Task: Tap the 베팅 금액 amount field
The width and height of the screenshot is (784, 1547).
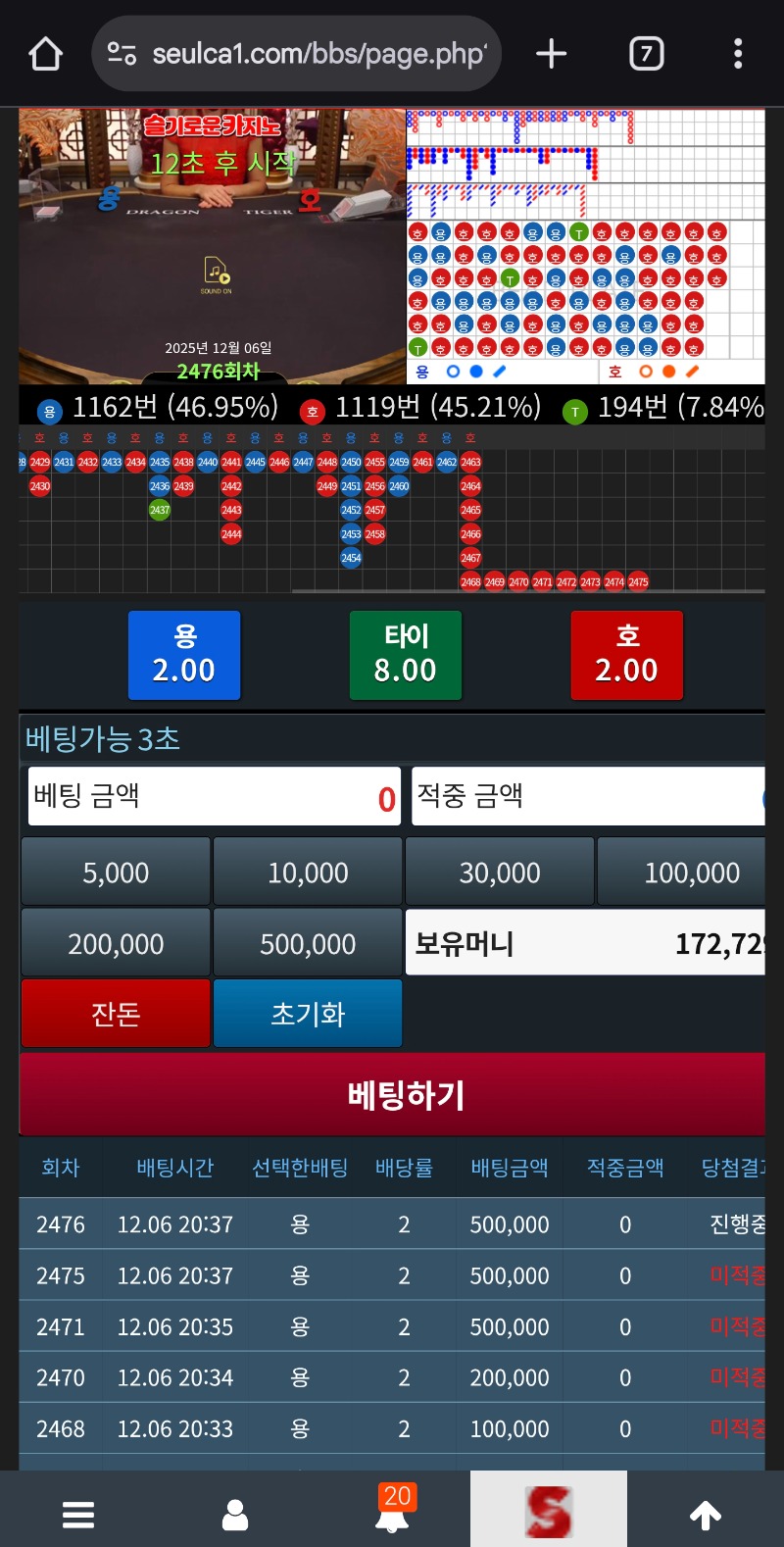Action: click(x=214, y=796)
